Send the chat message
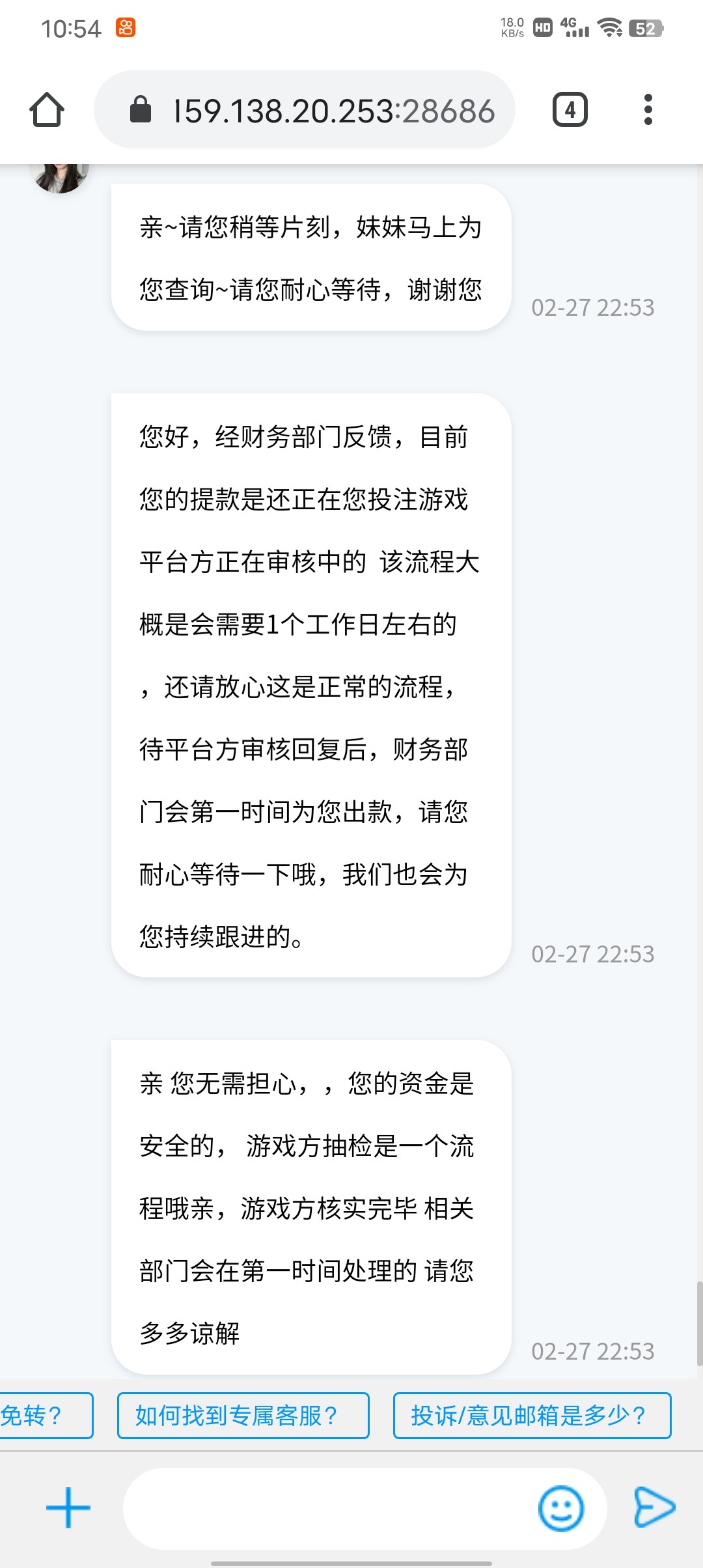This screenshot has height=1568, width=703. (654, 1507)
